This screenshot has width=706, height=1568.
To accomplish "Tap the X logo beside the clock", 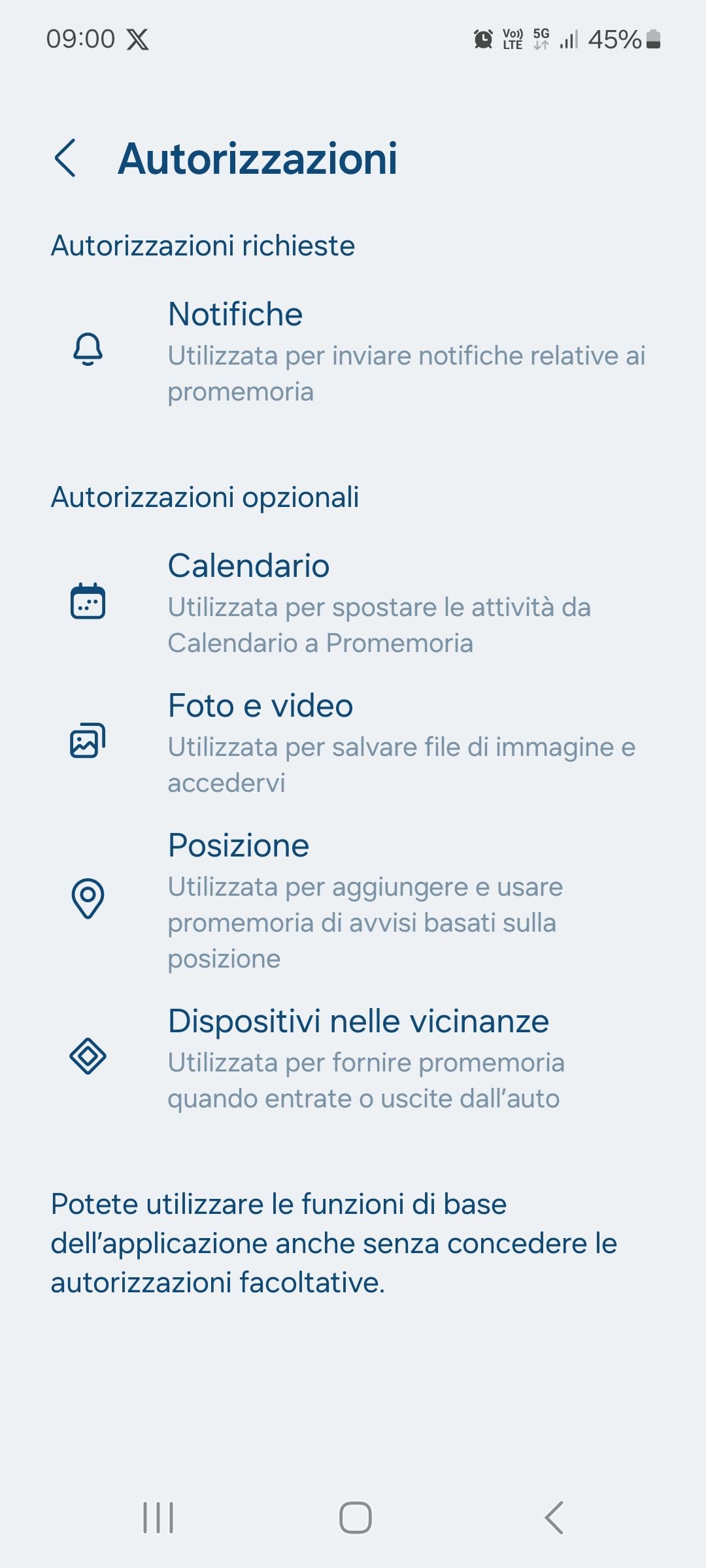I will [x=136, y=41].
